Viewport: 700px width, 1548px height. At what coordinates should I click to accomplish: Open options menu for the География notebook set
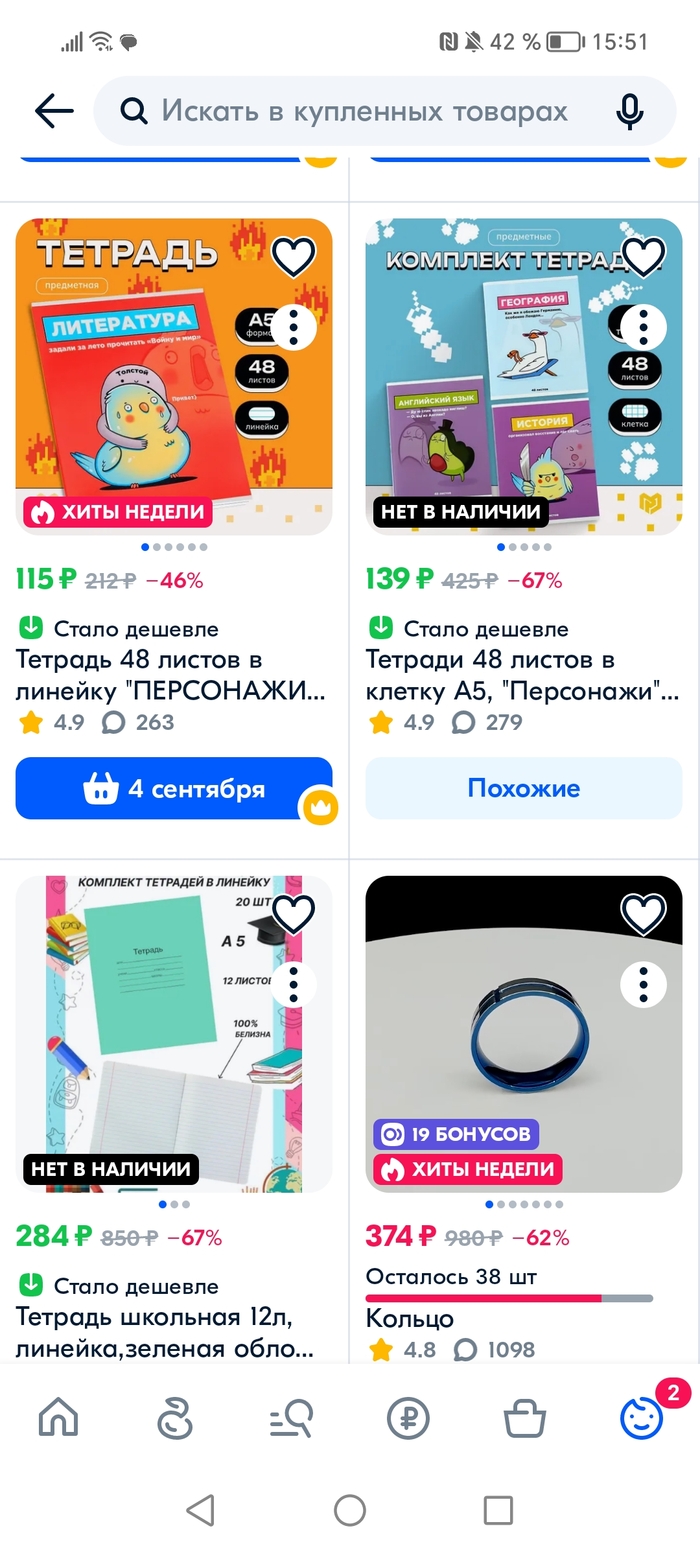coord(643,327)
